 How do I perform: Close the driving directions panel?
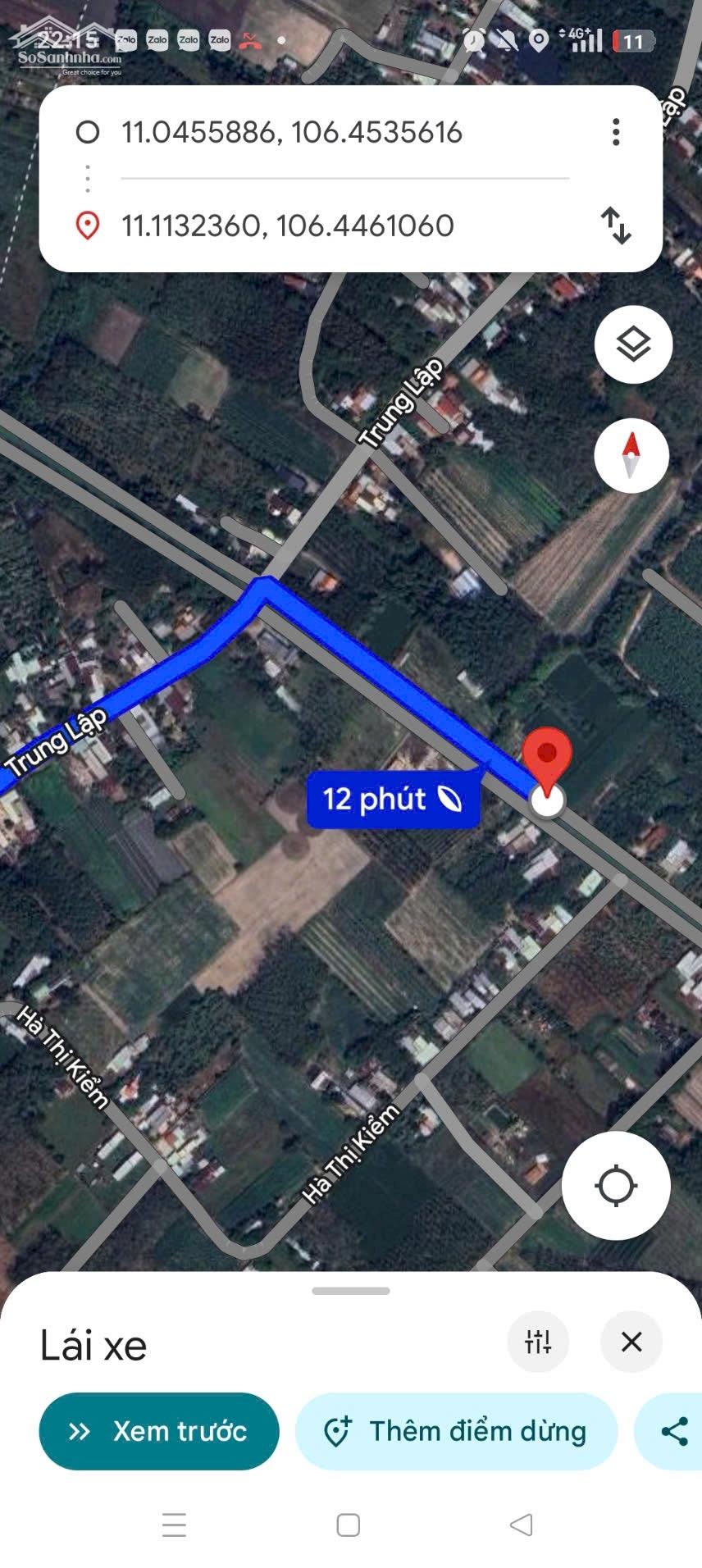point(631,1342)
